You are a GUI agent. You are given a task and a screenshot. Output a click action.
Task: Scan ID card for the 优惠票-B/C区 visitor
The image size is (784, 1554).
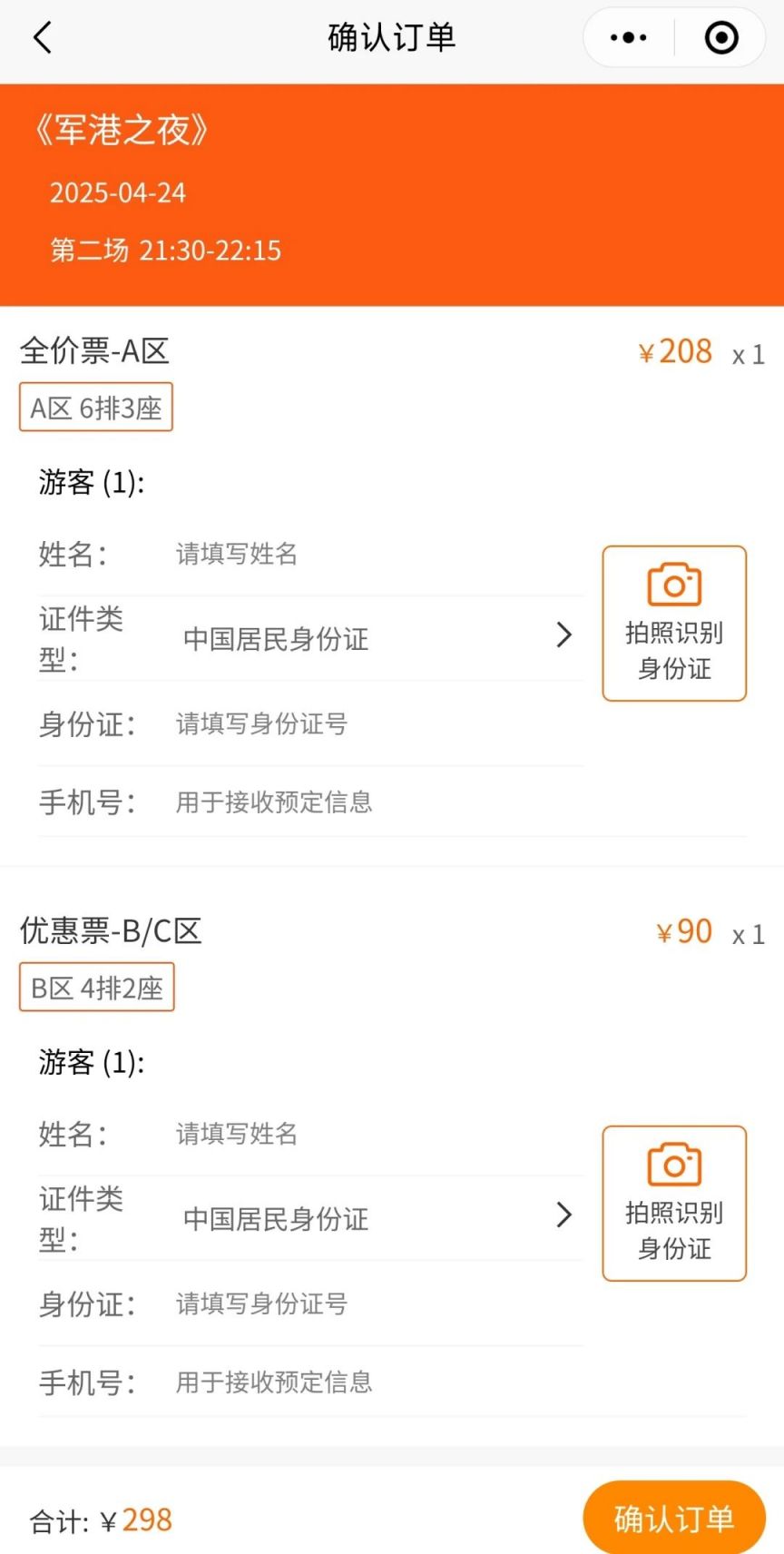point(674,1204)
